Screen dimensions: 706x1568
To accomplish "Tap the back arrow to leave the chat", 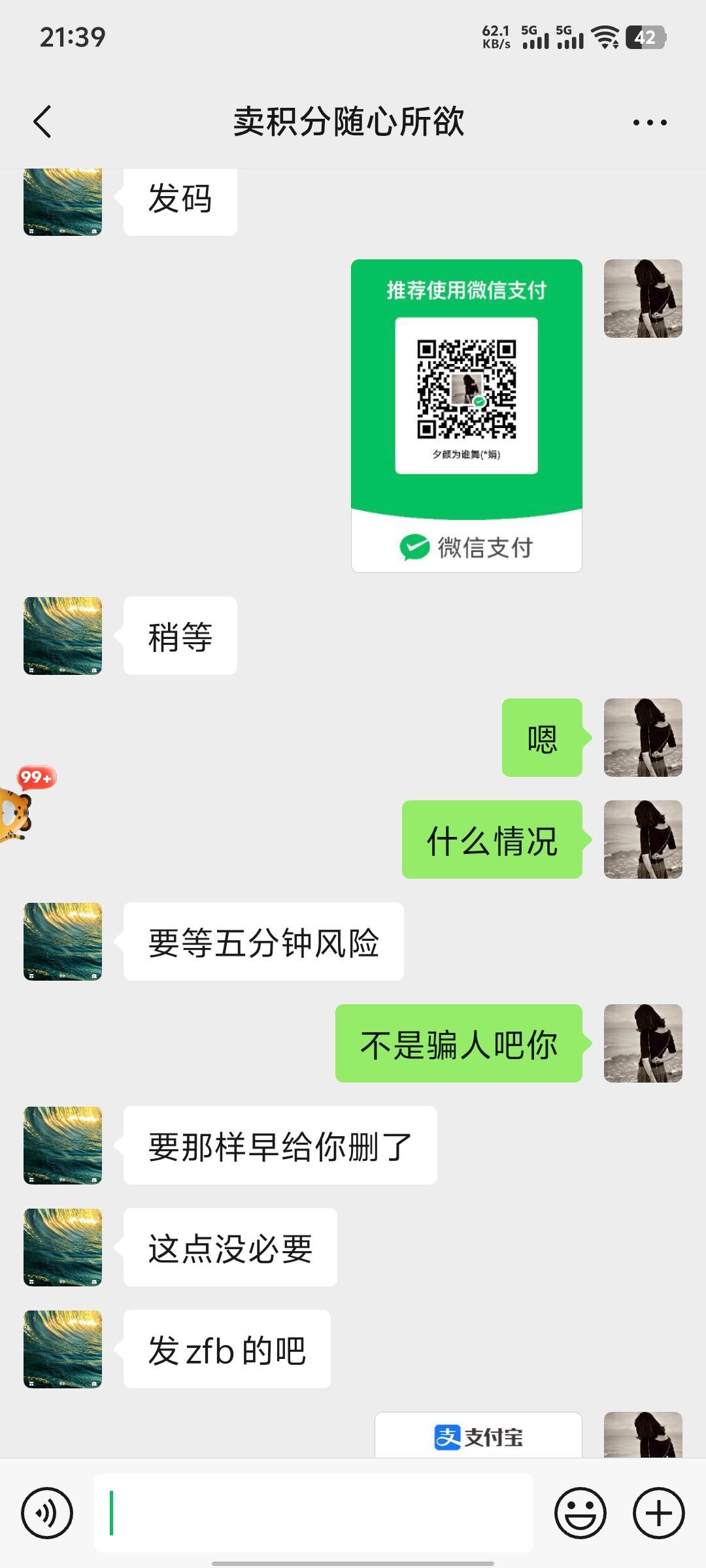I will pyautogui.click(x=41, y=122).
